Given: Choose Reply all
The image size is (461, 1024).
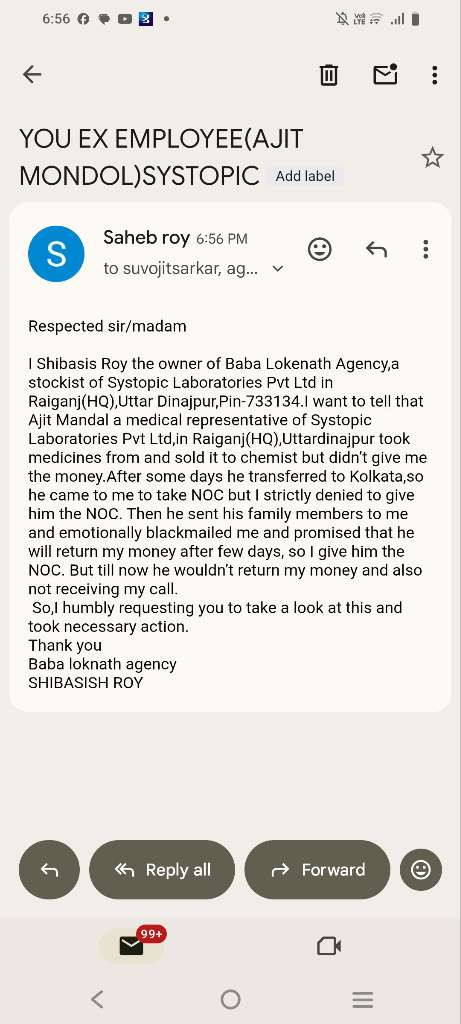Looking at the screenshot, I should (162, 869).
